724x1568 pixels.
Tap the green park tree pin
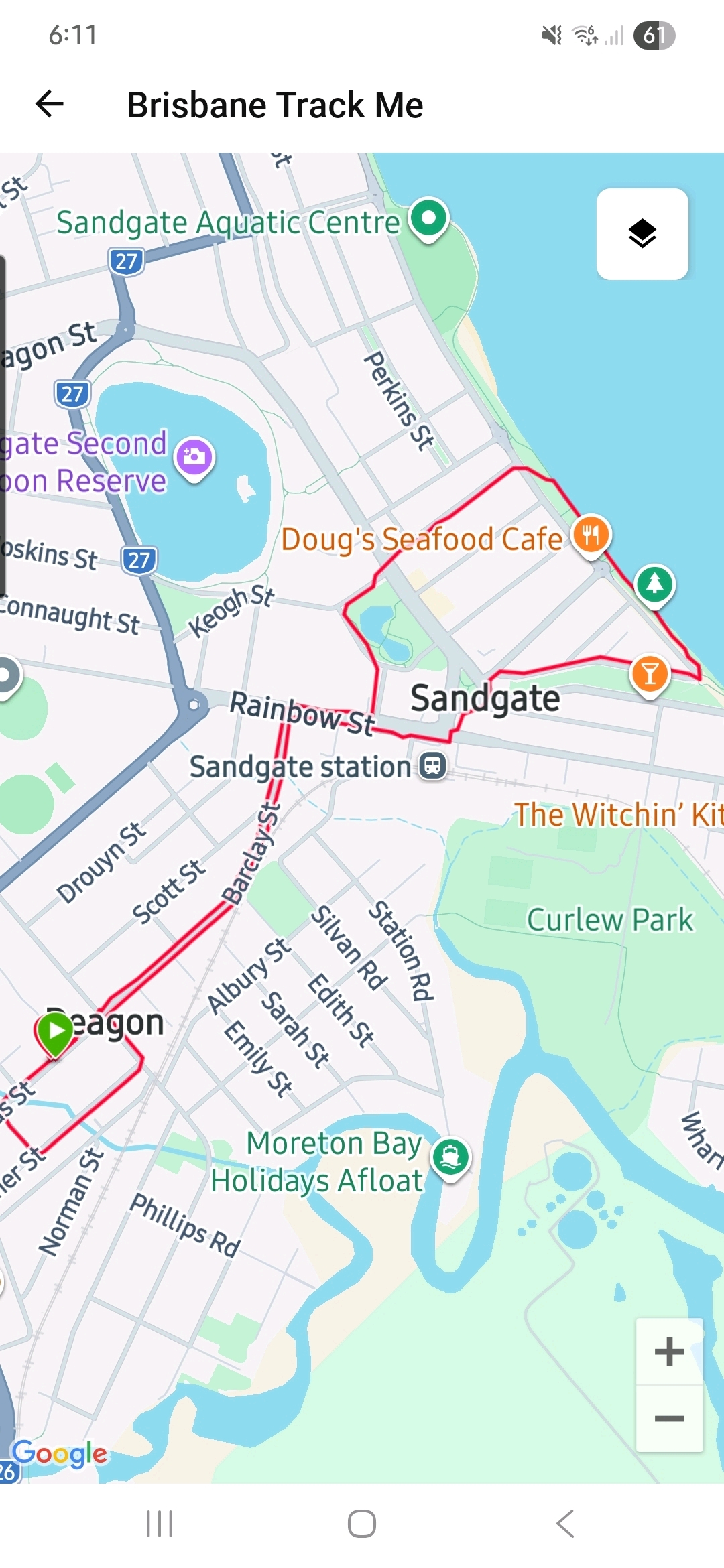click(x=655, y=584)
